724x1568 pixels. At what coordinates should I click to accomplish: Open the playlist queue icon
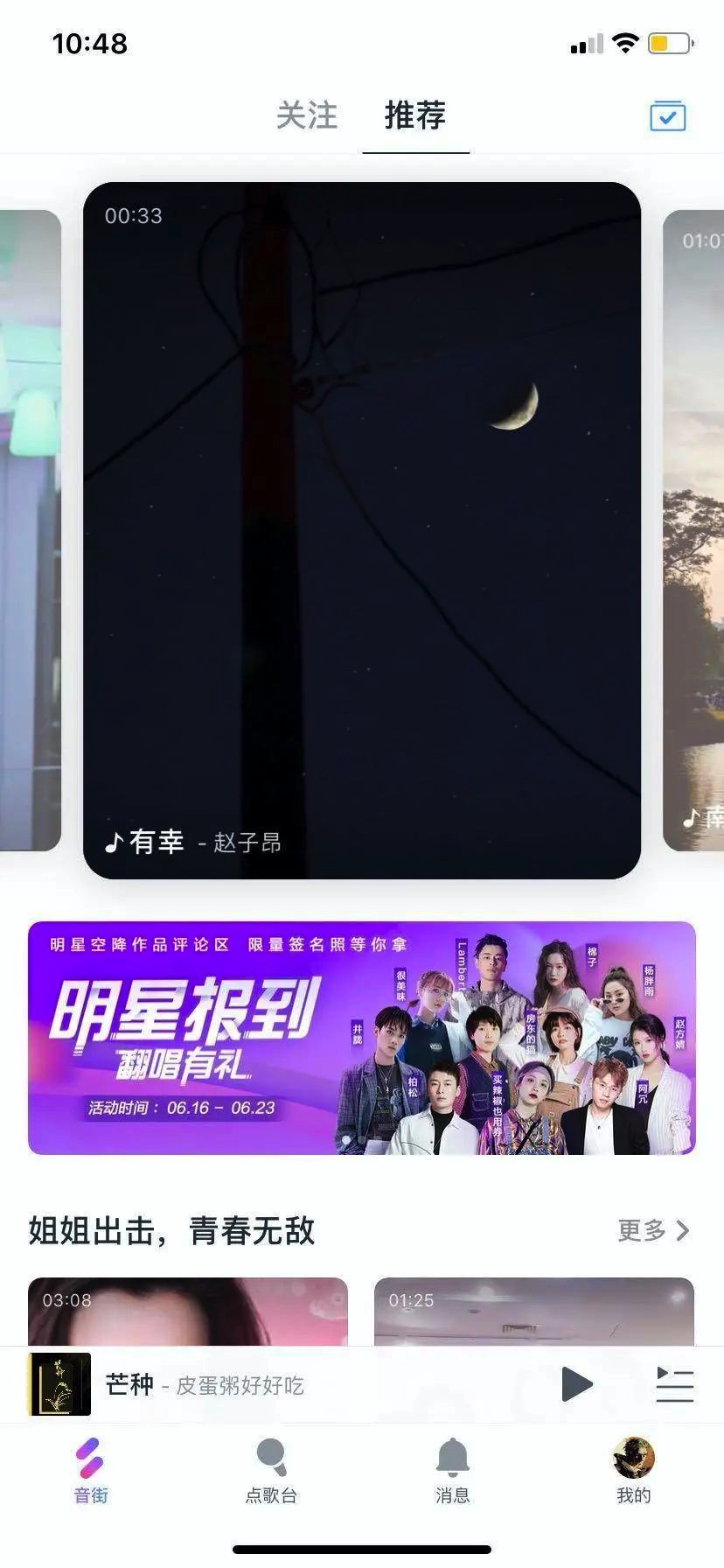(674, 1384)
